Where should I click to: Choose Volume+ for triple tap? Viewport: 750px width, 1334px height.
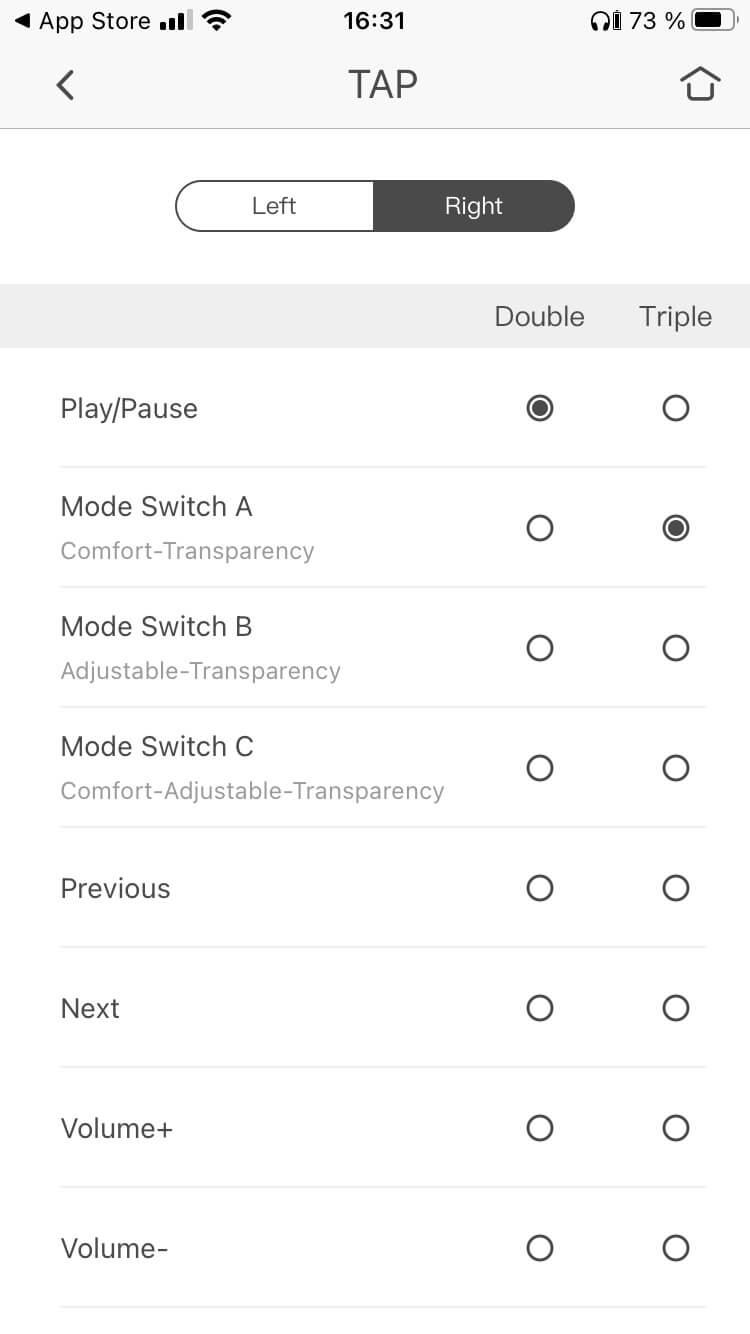676,1128
